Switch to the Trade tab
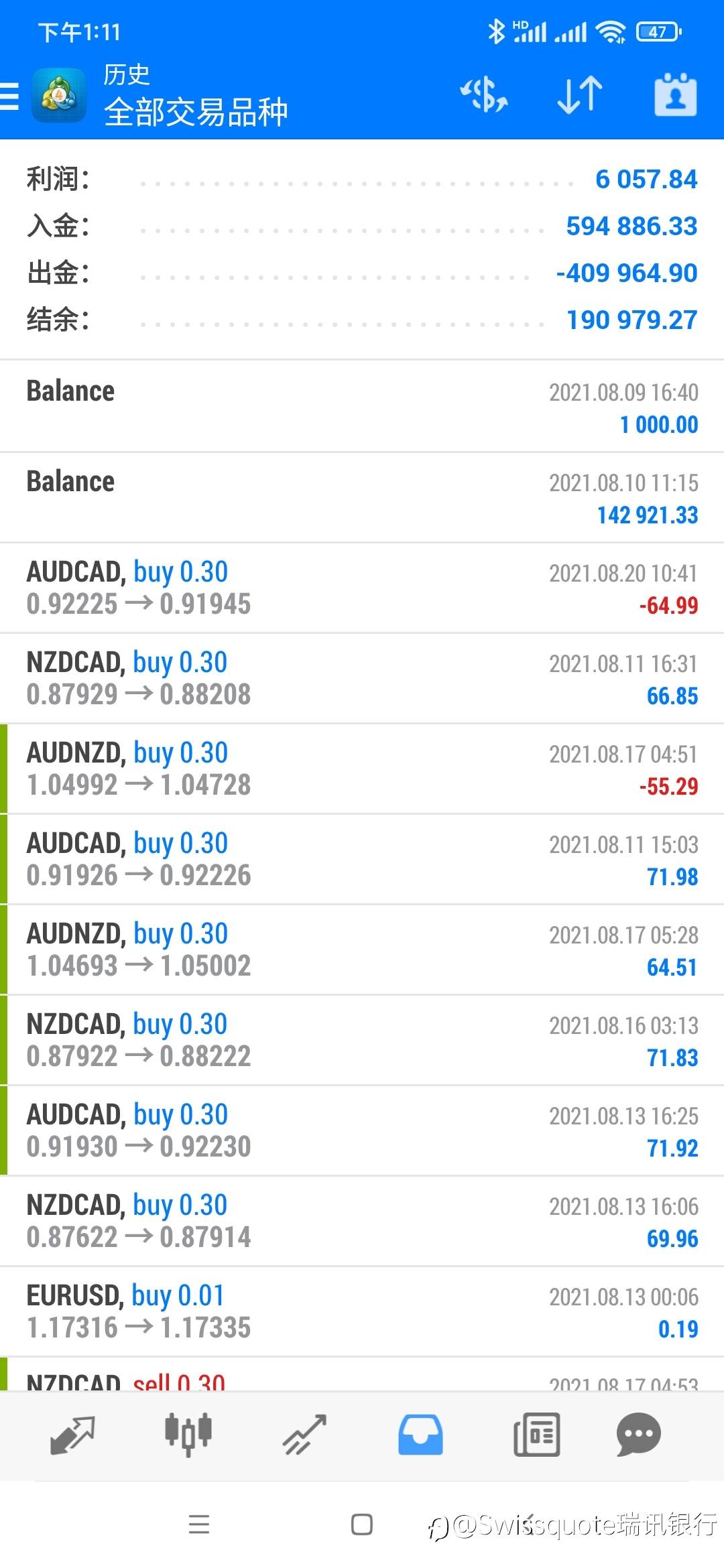The width and height of the screenshot is (724, 1568). (304, 1435)
